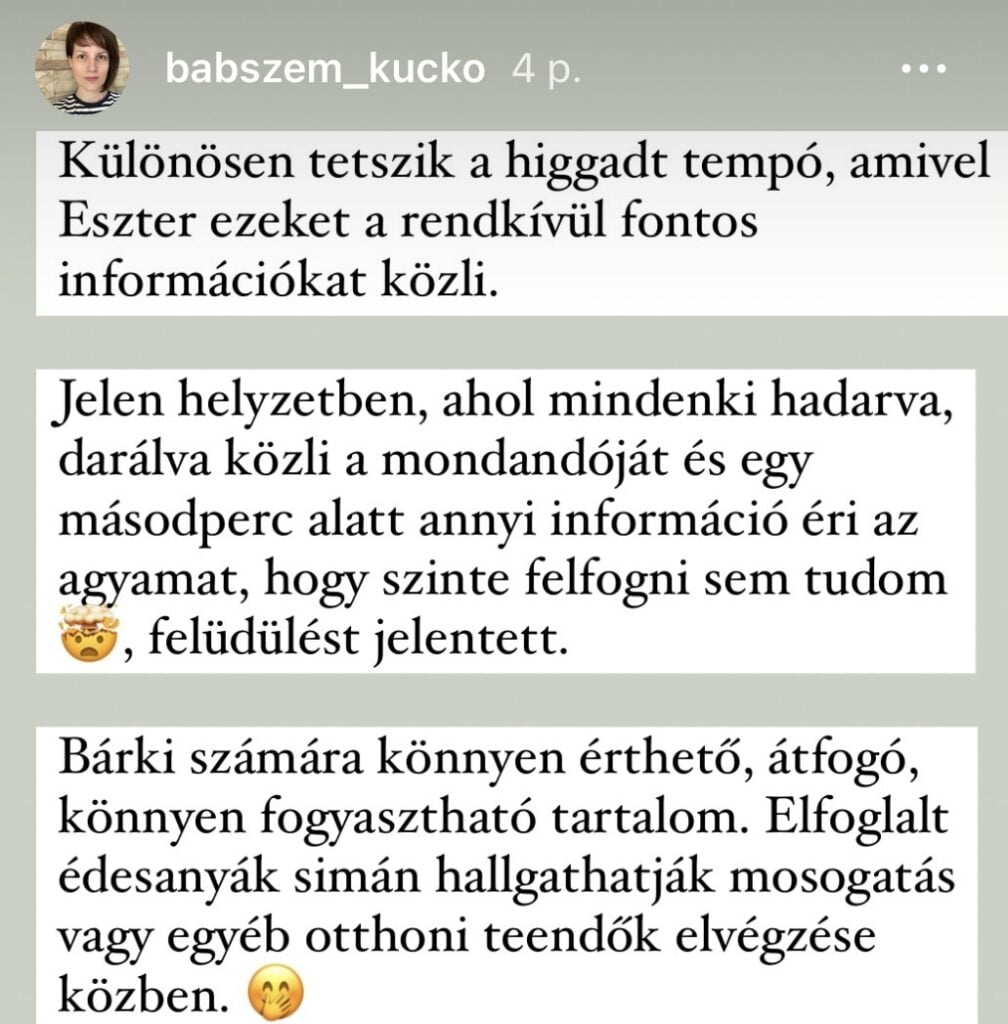Viewport: 1008px width, 1024px height.
Task: Tap the babszem_kucko username
Action: (325, 69)
